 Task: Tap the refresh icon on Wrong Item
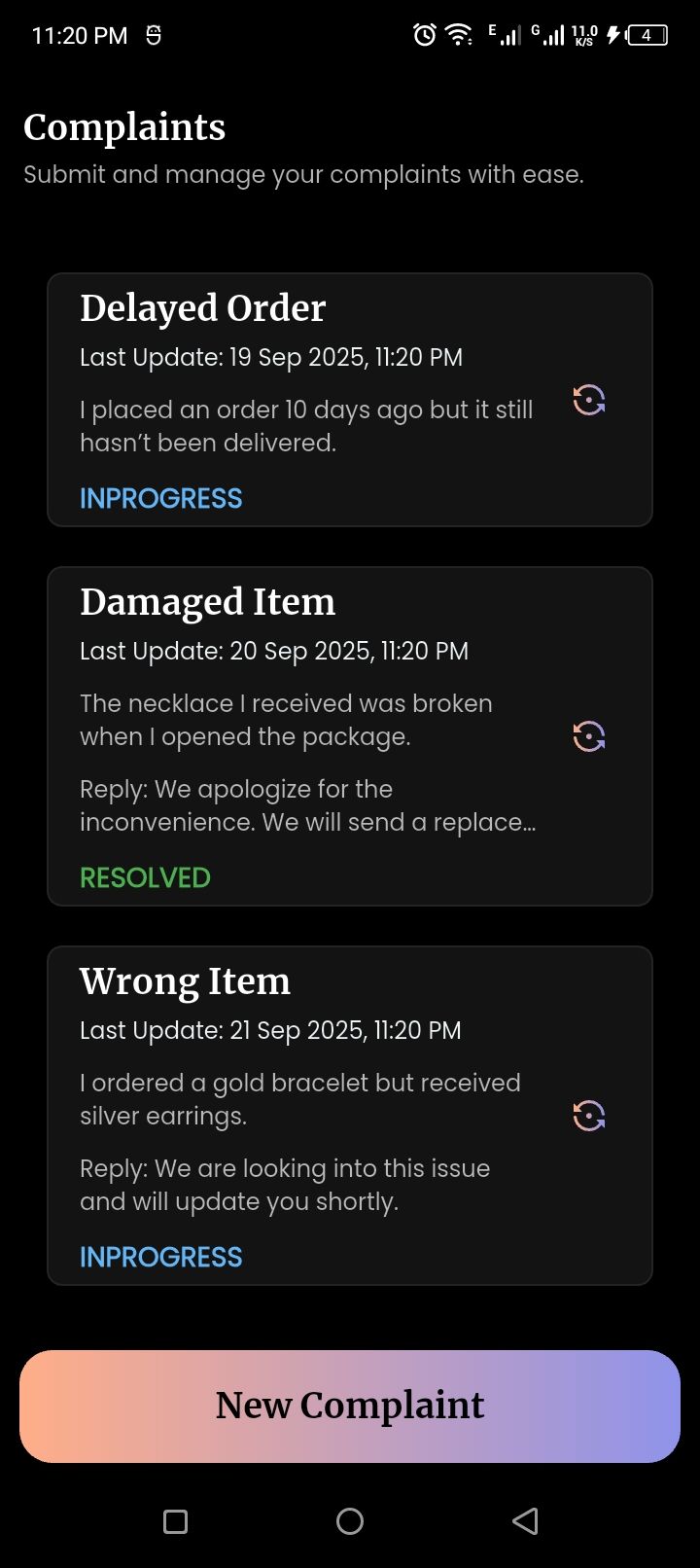pos(589,1116)
